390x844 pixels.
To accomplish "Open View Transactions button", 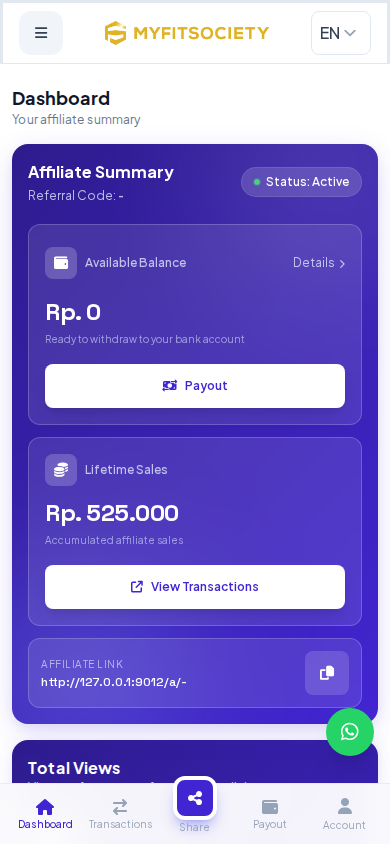I will coord(195,587).
